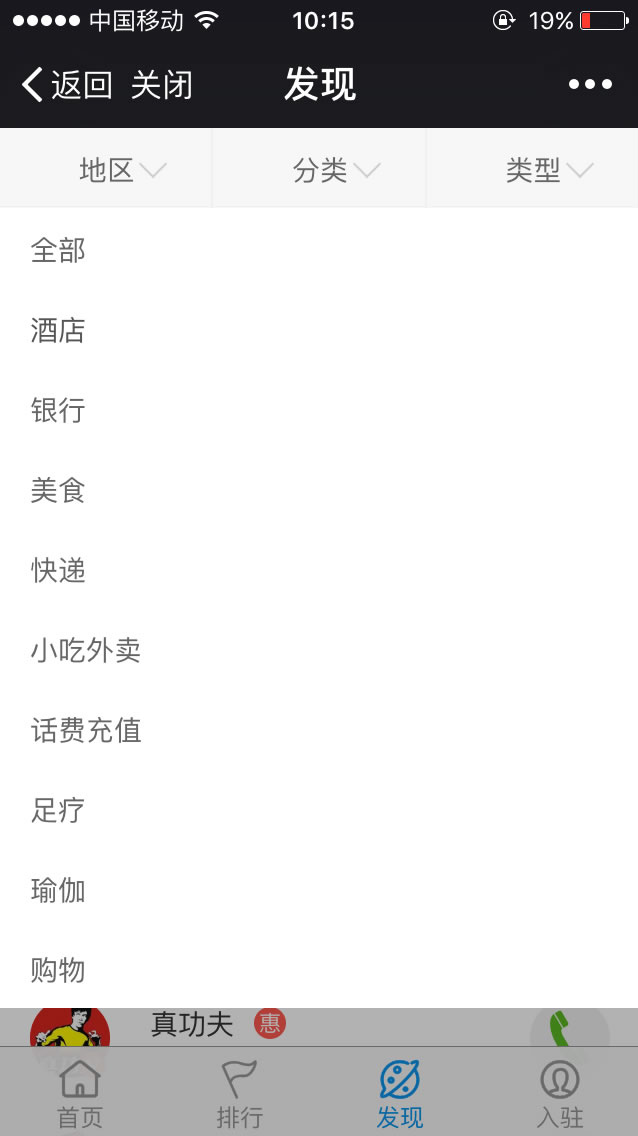Choose 小吃外卖 from the list
The width and height of the screenshot is (638, 1136).
coord(86,650)
